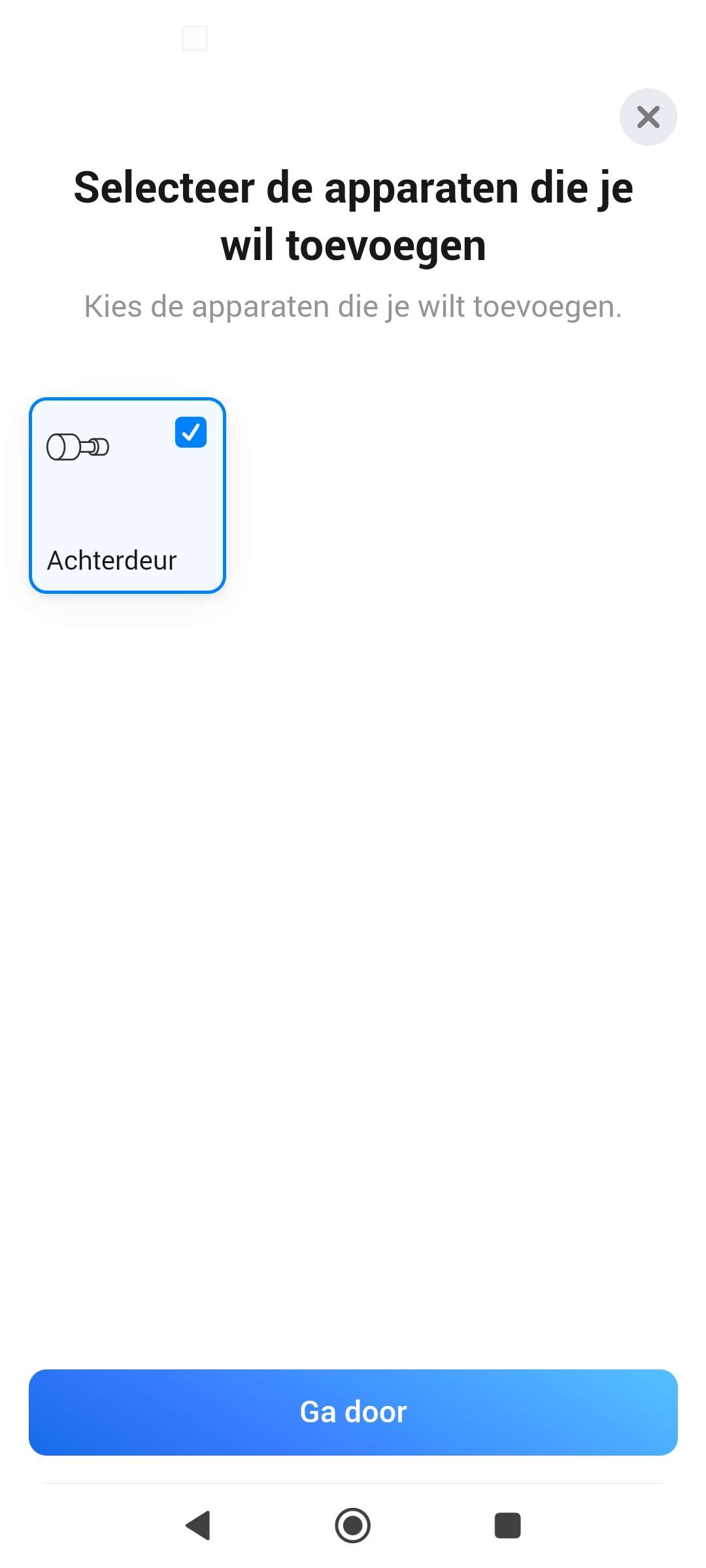This screenshot has height=1568, width=706.
Task: Tap the Ga door button
Action: 353,1412
